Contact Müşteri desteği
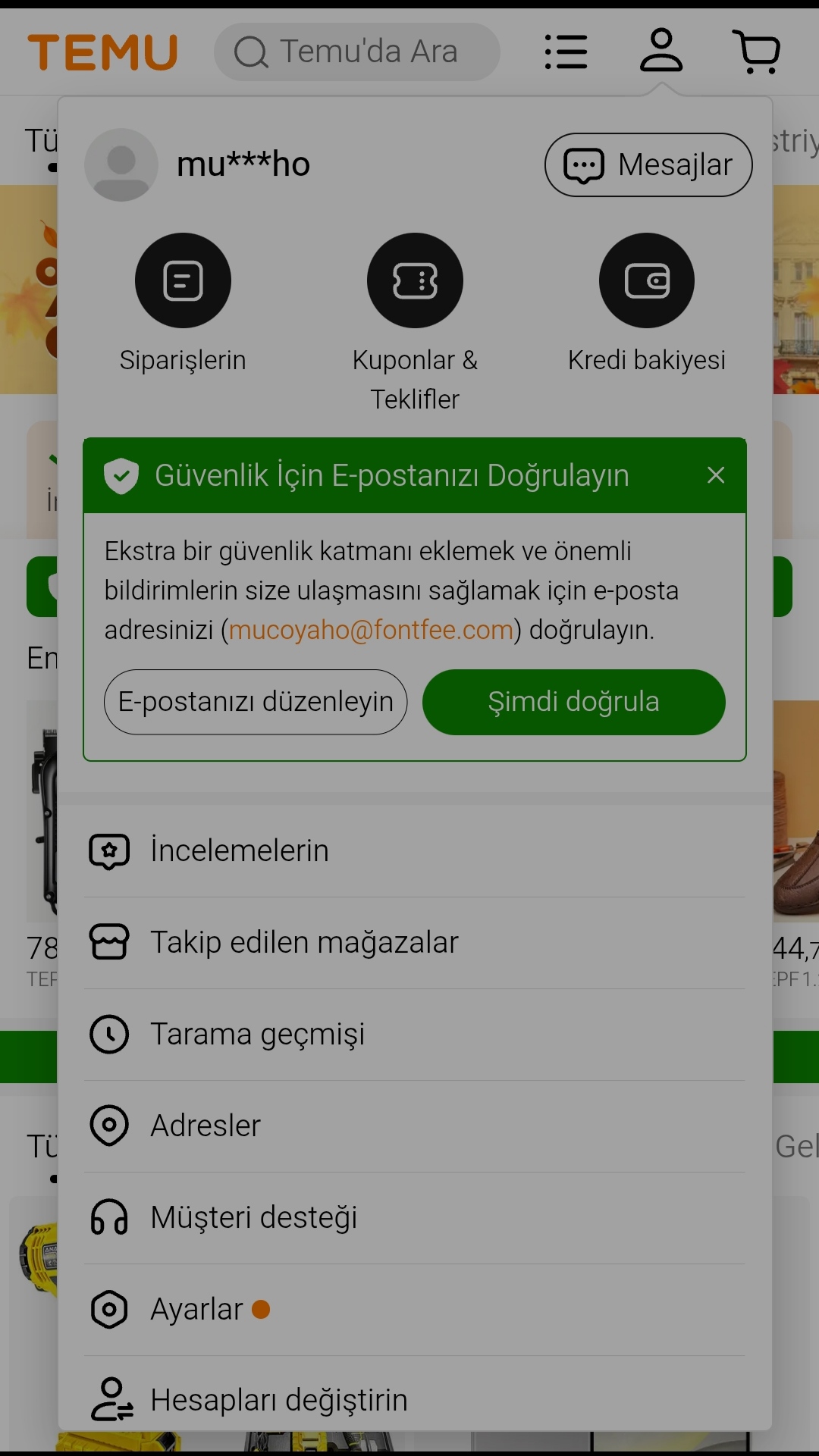This screenshot has width=819, height=1456. pyautogui.click(x=414, y=1217)
